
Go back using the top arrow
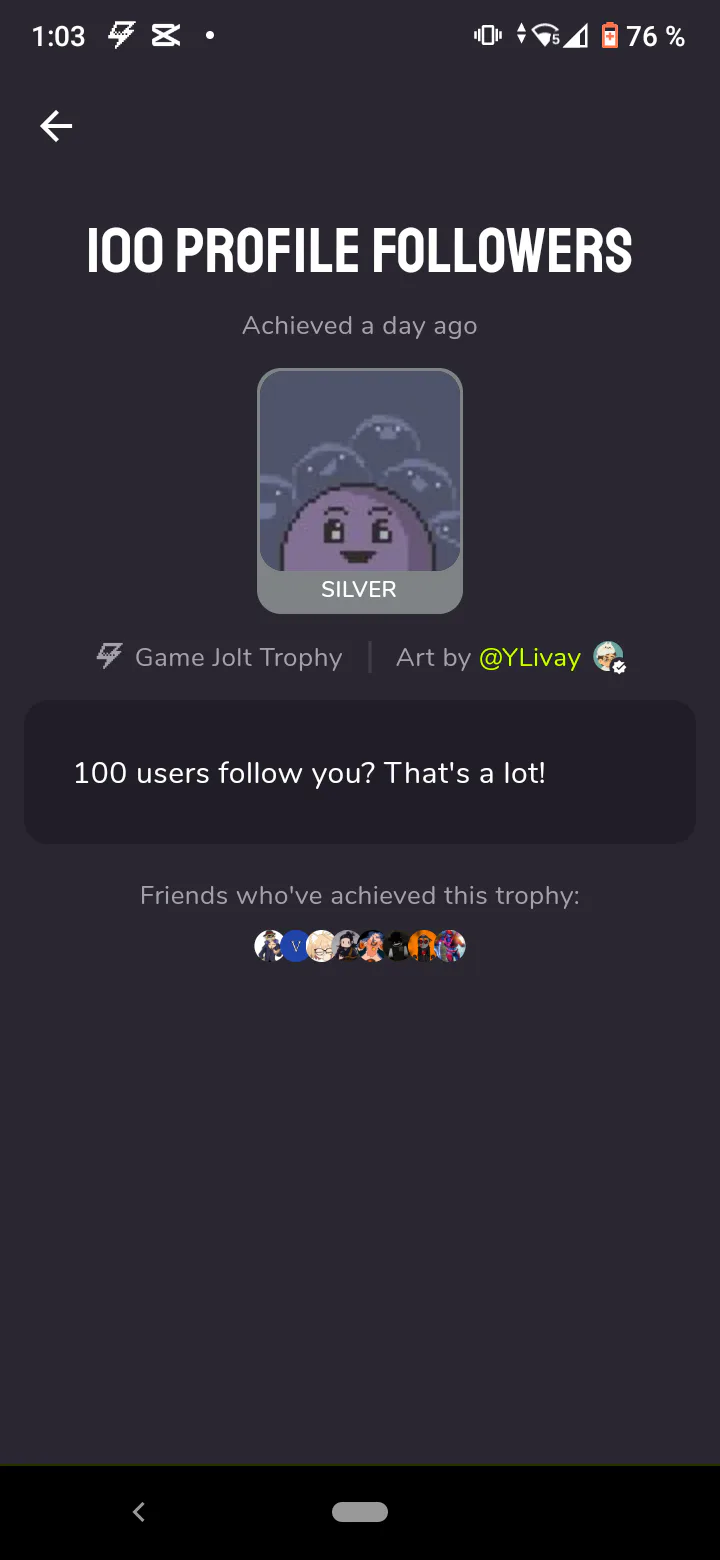click(x=56, y=126)
